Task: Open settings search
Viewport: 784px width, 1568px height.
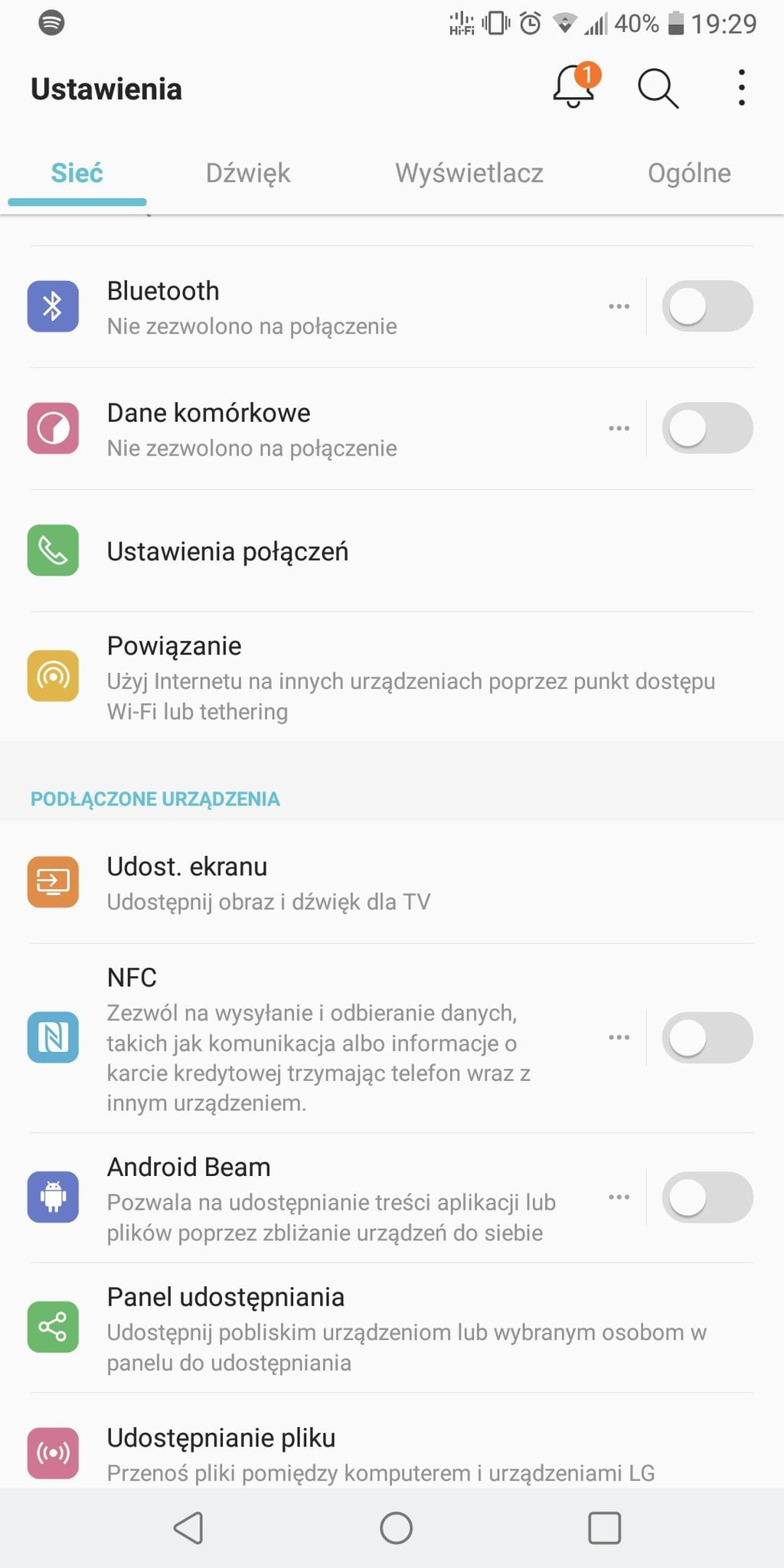Action: coord(658,88)
